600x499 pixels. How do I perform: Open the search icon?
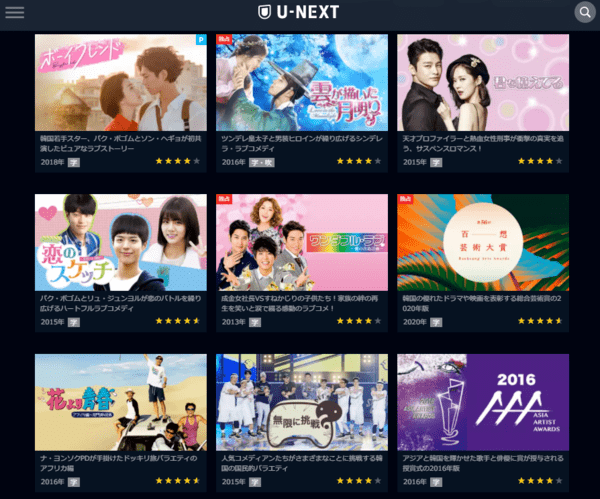coord(585,12)
